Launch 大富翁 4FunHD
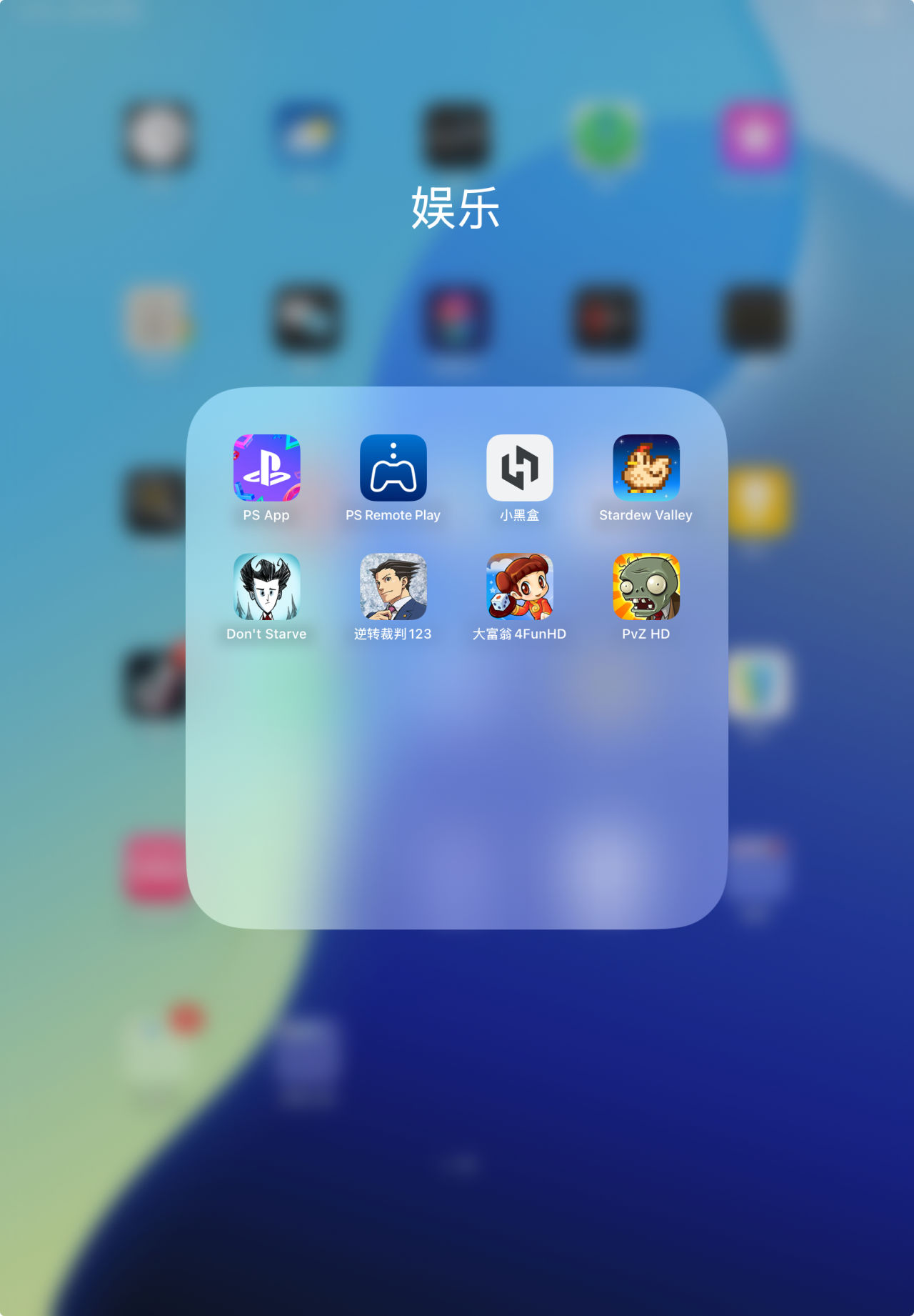The height and width of the screenshot is (1316, 914). coord(519,587)
